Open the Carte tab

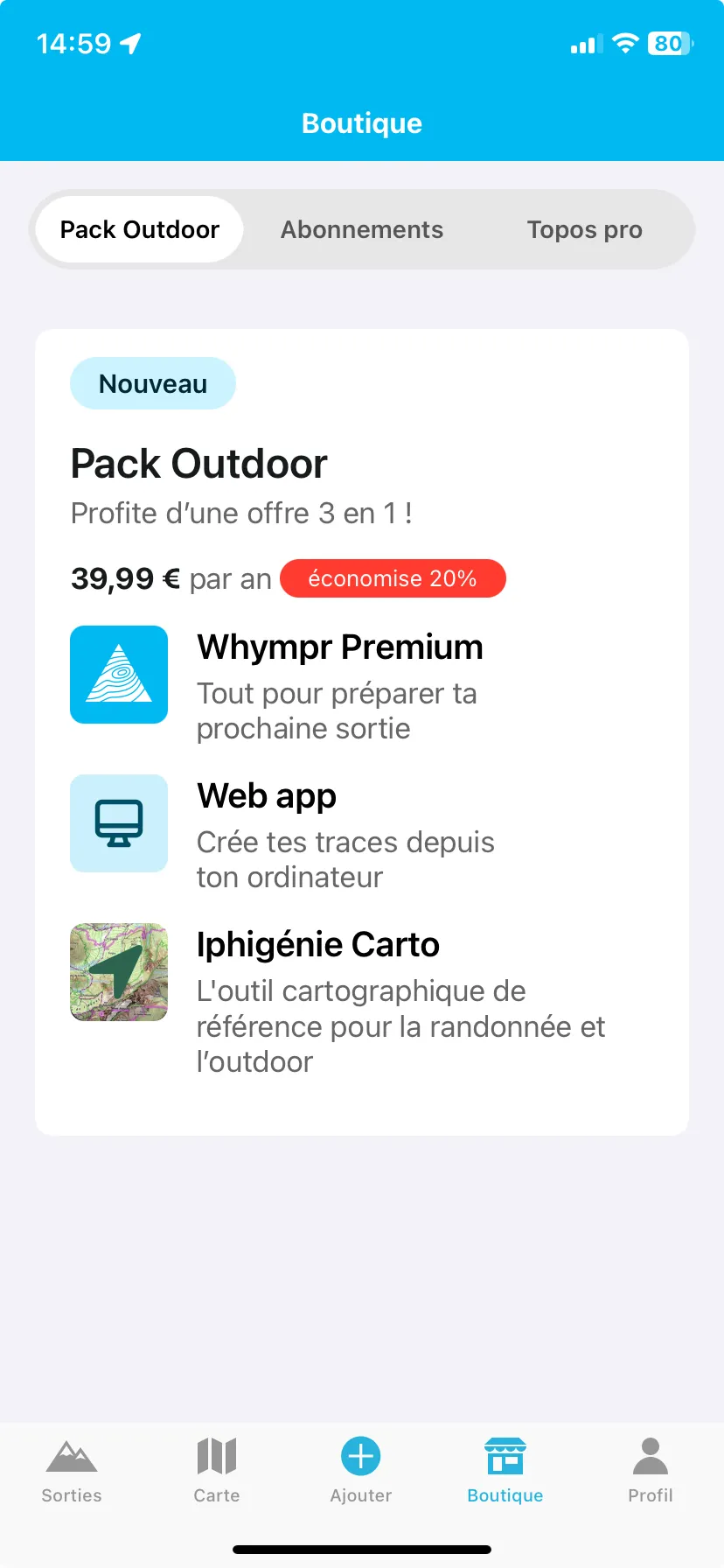click(x=217, y=1470)
